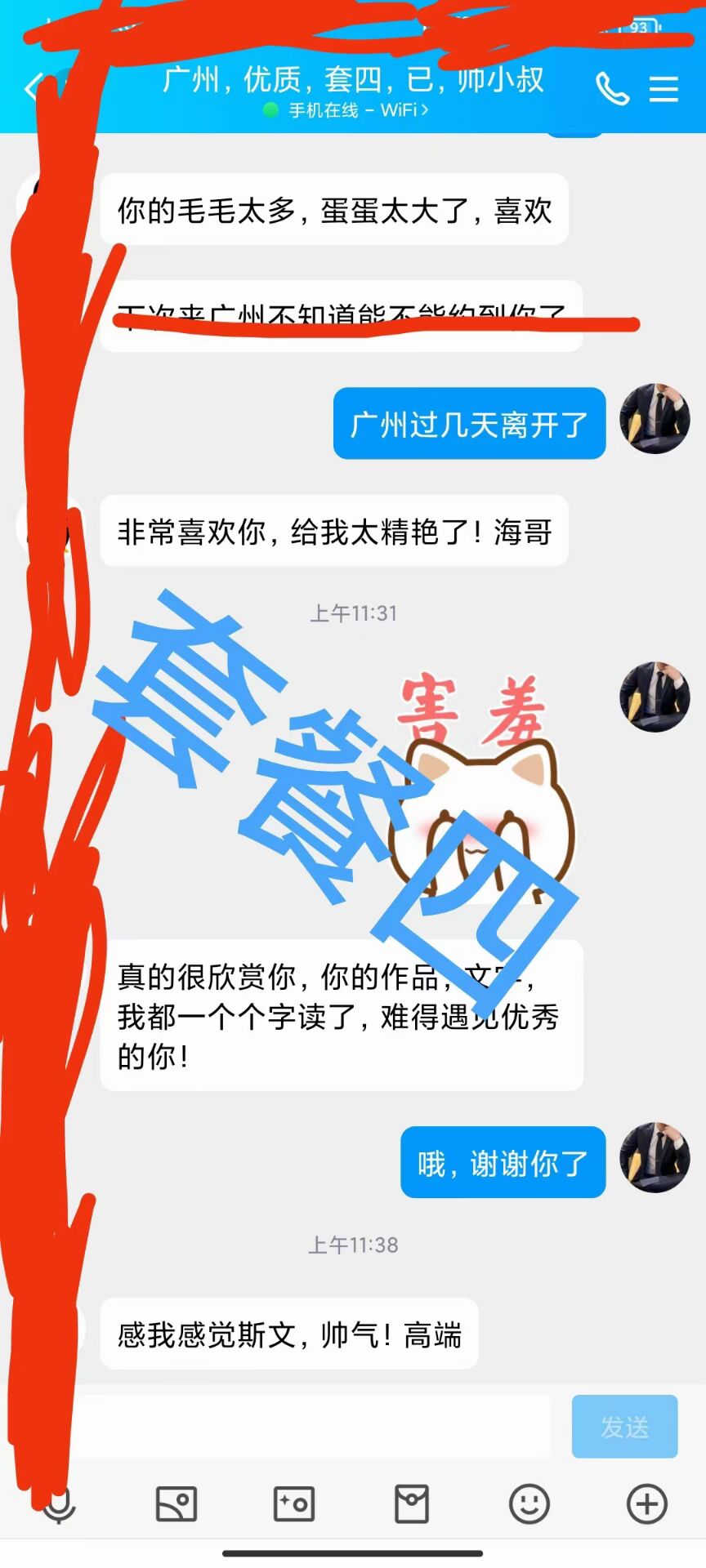Viewport: 706px width, 1568px height.
Task: Open the chat settings menu
Action: 664,89
